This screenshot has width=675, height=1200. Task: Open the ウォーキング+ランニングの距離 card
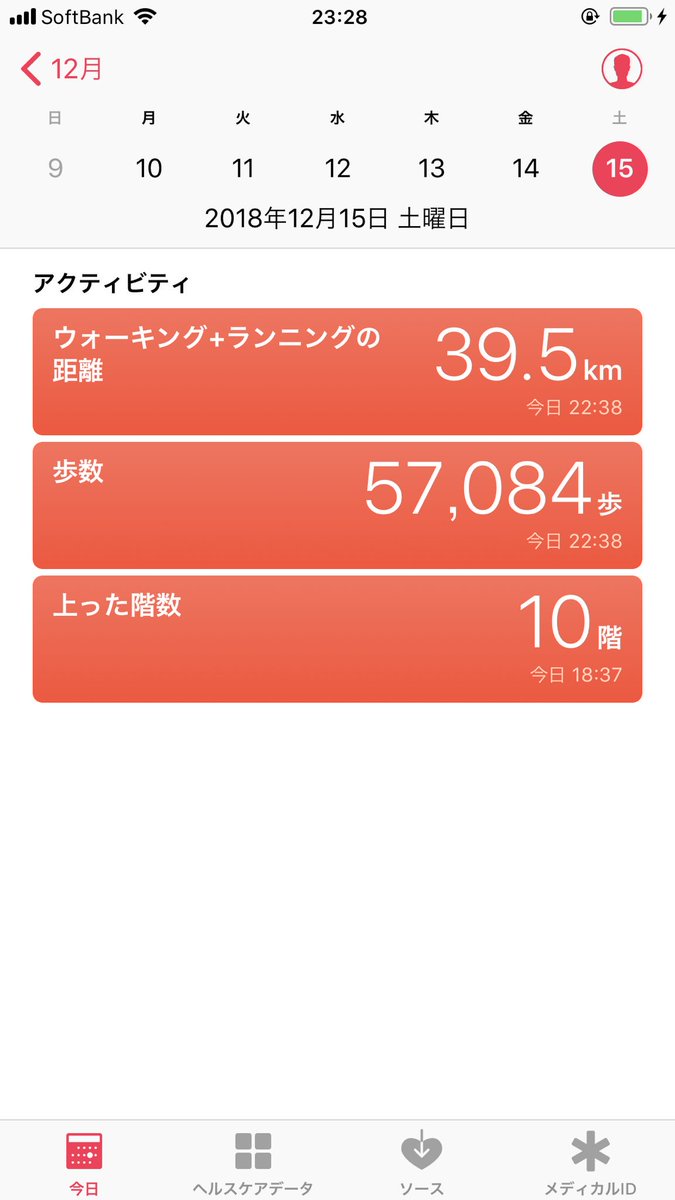click(337, 371)
